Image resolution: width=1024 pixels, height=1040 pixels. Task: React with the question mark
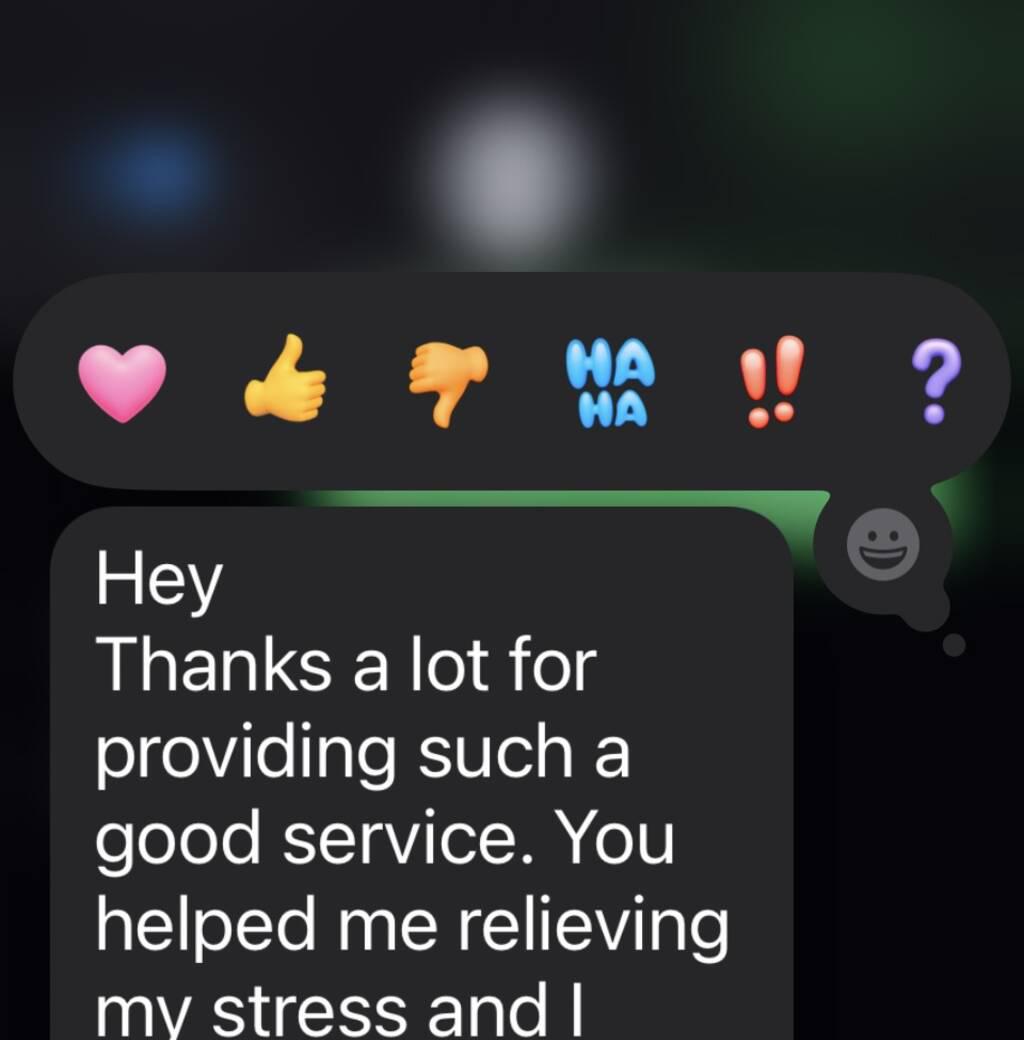936,382
